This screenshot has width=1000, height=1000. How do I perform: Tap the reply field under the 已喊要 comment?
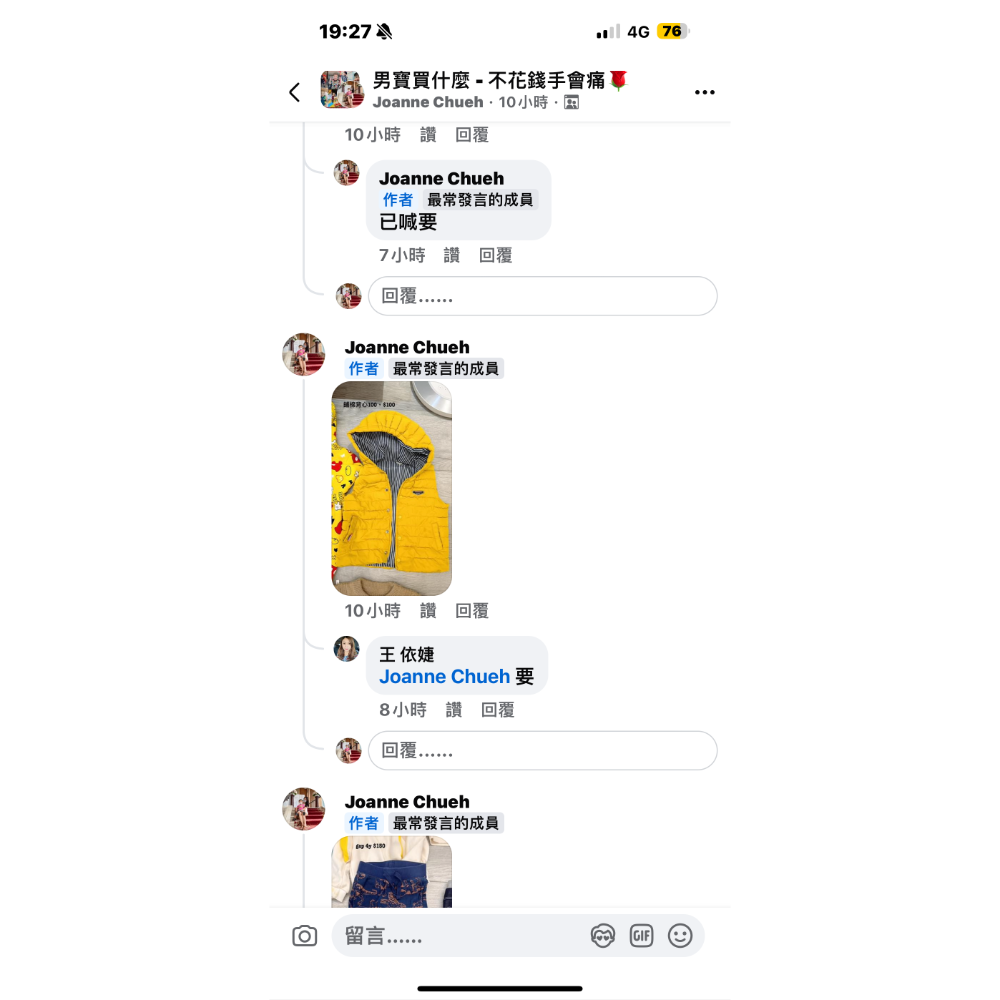coord(542,296)
